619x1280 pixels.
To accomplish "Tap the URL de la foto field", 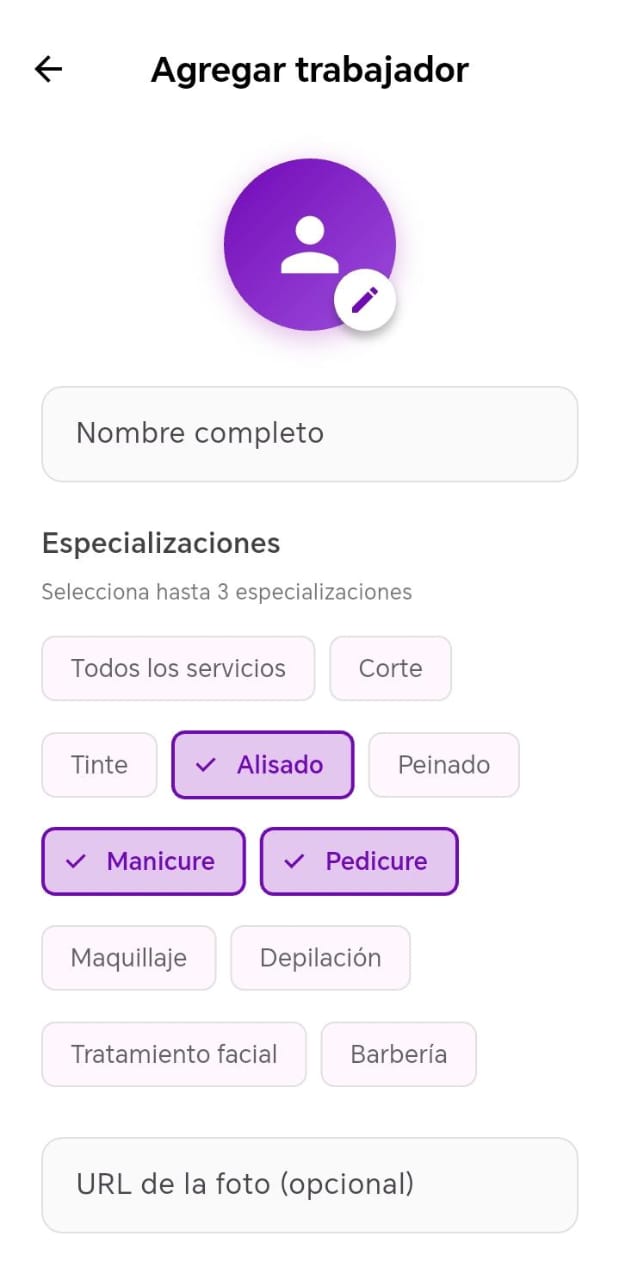I will [x=310, y=1185].
